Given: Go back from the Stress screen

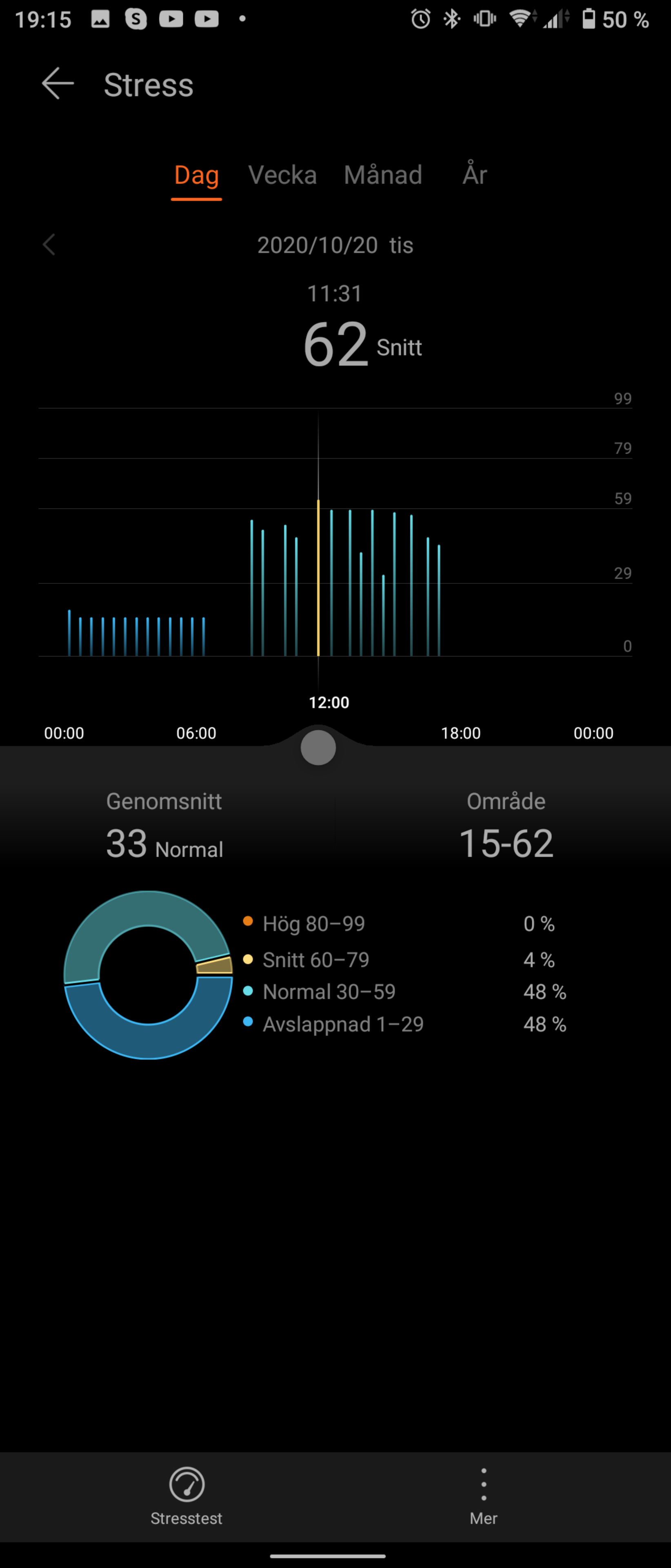Looking at the screenshot, I should click(58, 83).
